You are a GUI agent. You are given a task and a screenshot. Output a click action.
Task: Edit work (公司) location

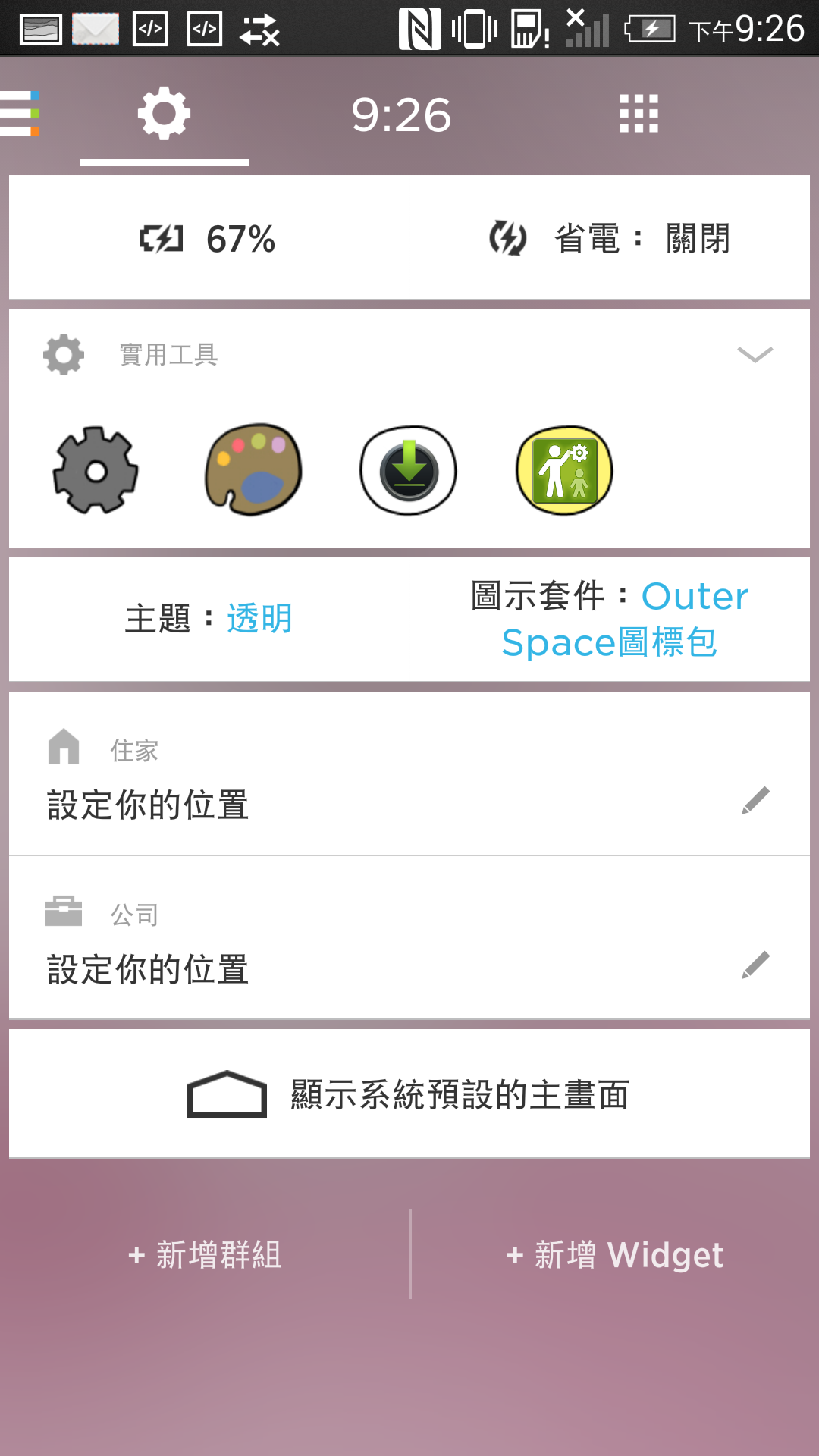tap(755, 965)
